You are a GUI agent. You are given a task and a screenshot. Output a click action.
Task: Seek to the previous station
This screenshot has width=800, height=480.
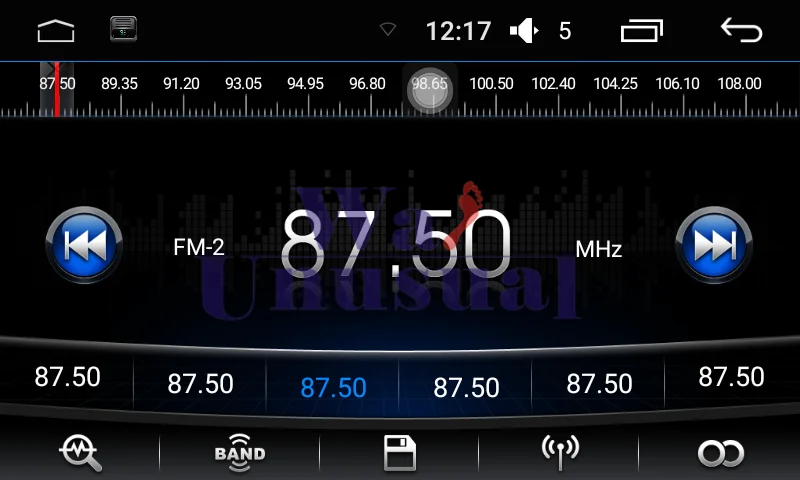tap(84, 245)
